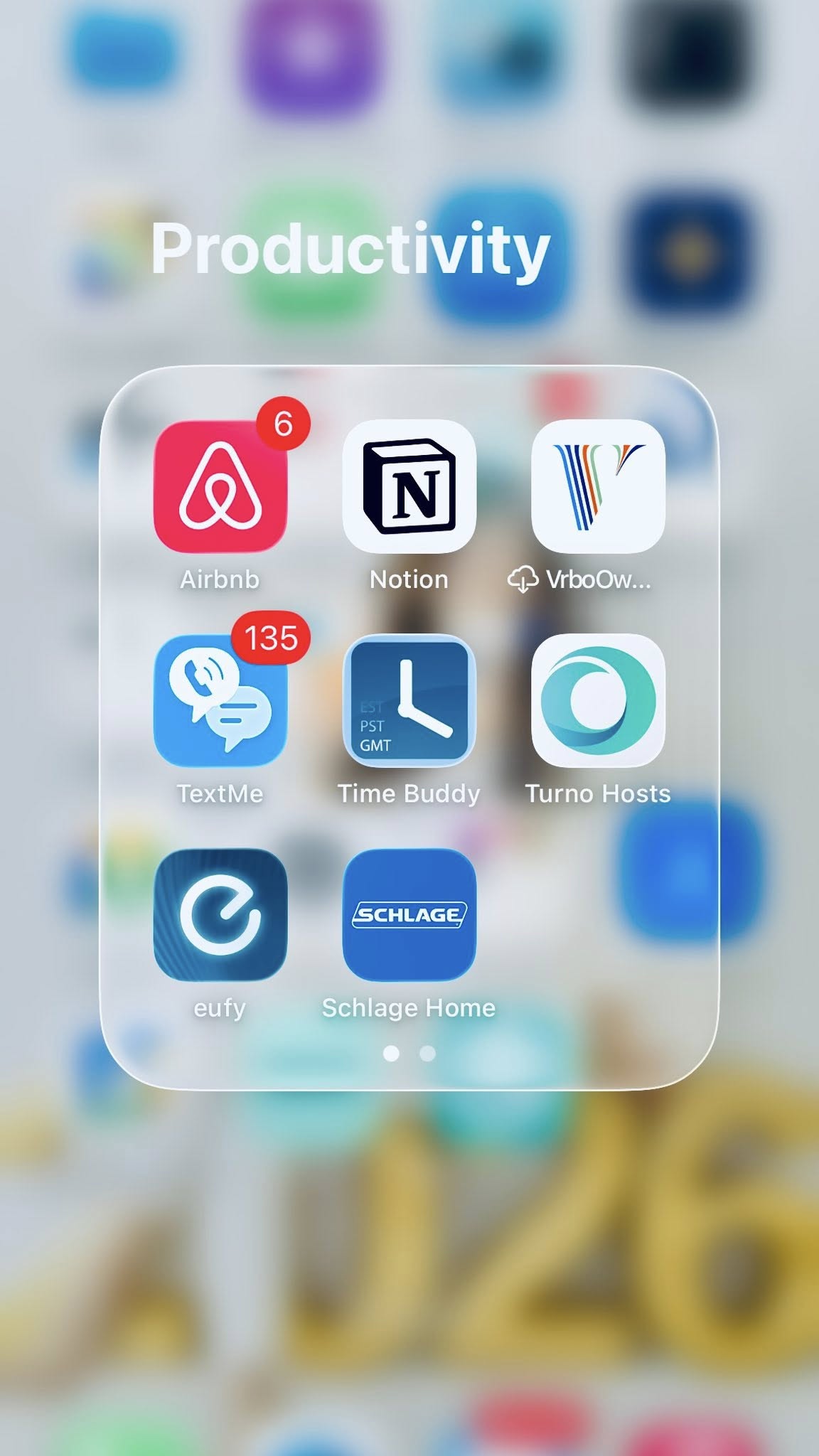Launch the Schlage Home app
This screenshot has height=1456, width=819.
409,915
